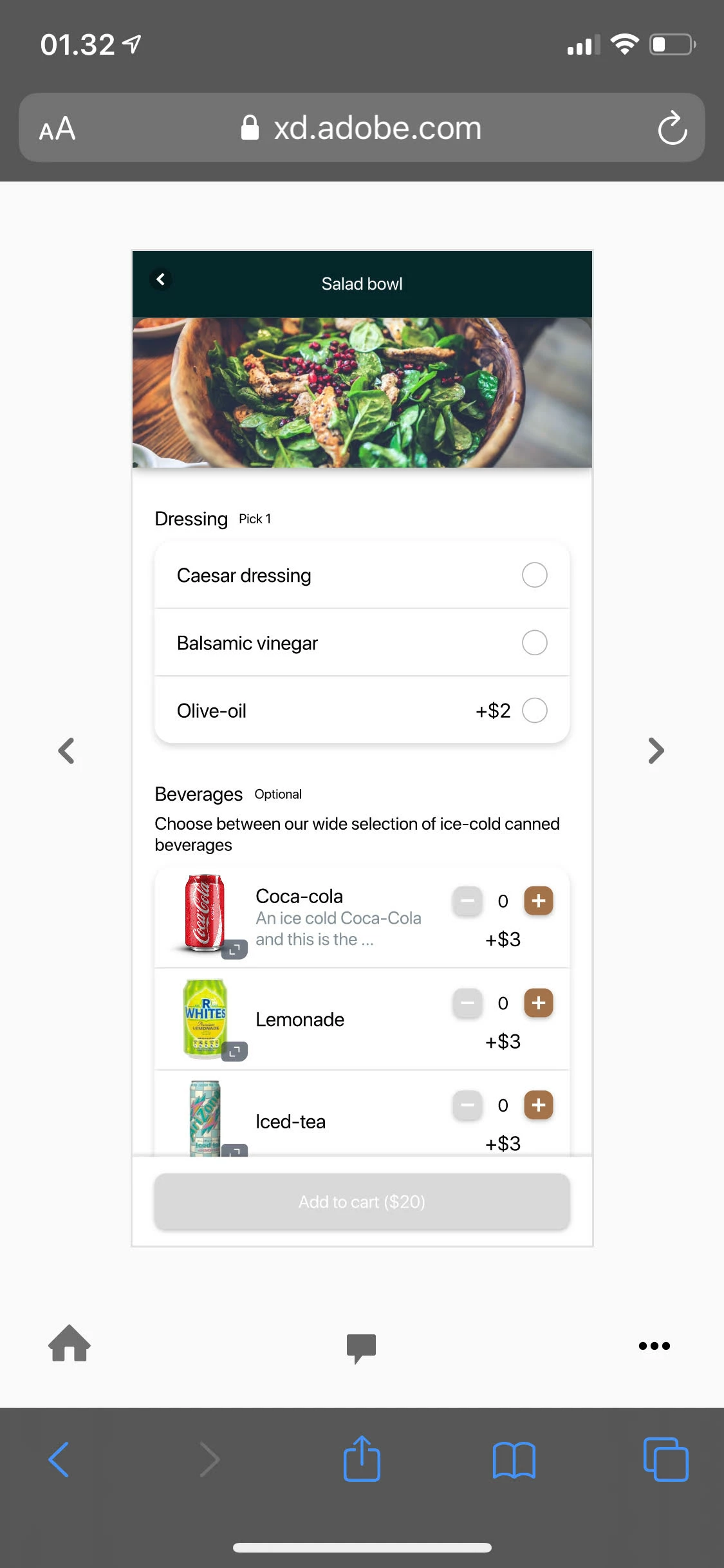Viewport: 724px width, 1568px height.
Task: Enlarge the Lemonade can image
Action: click(x=235, y=1052)
